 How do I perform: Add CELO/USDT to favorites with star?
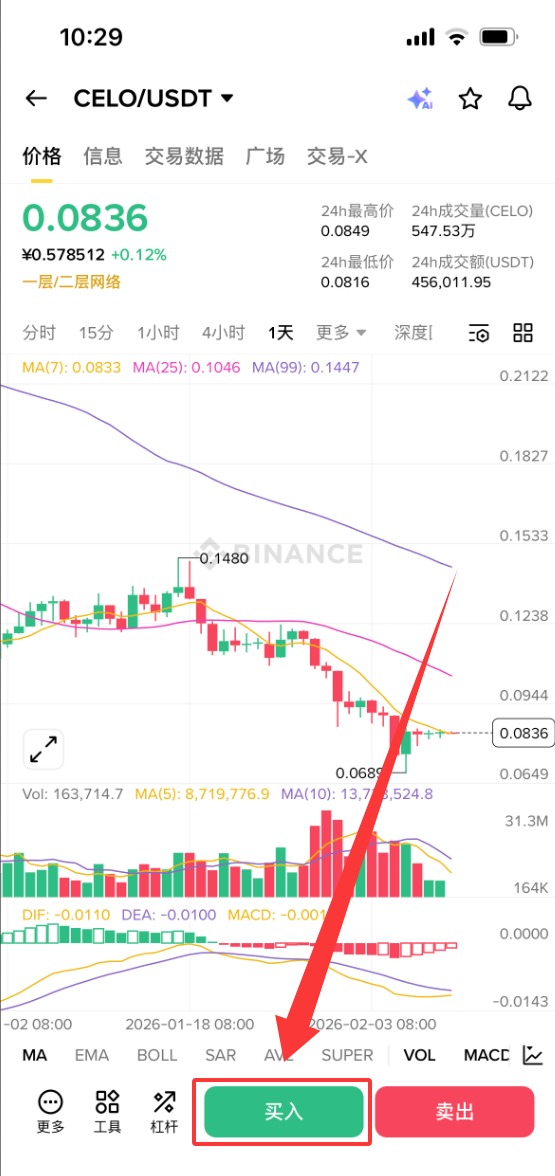(x=470, y=99)
